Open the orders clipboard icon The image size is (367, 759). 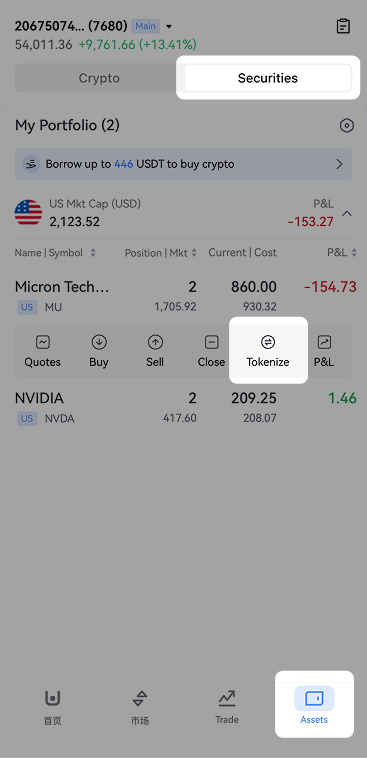(x=343, y=26)
